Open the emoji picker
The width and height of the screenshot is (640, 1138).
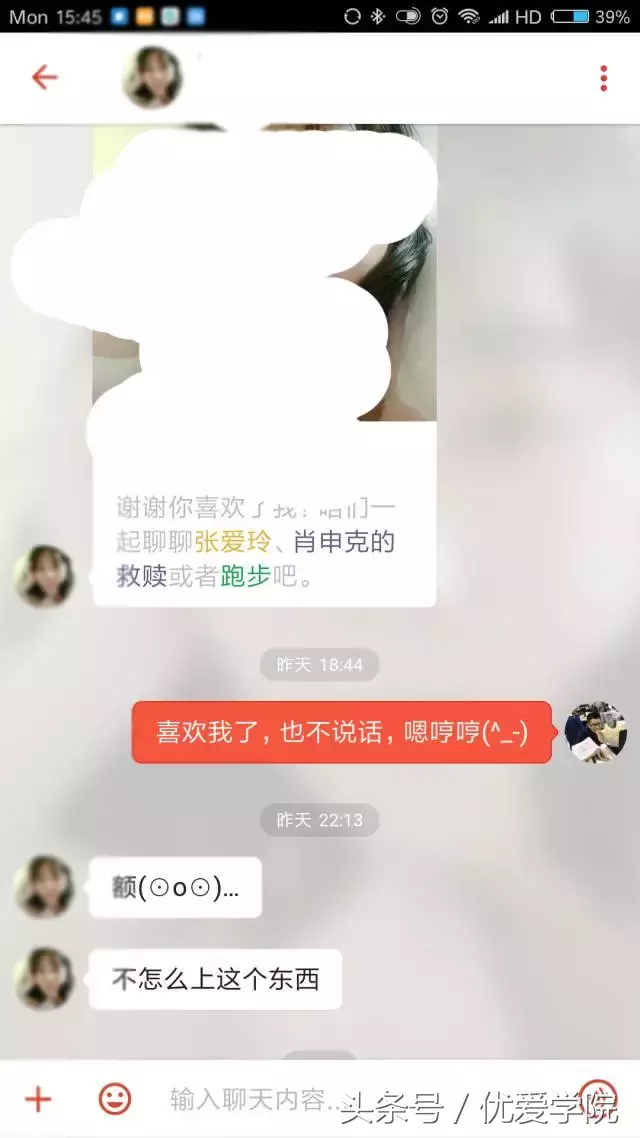[x=114, y=1100]
